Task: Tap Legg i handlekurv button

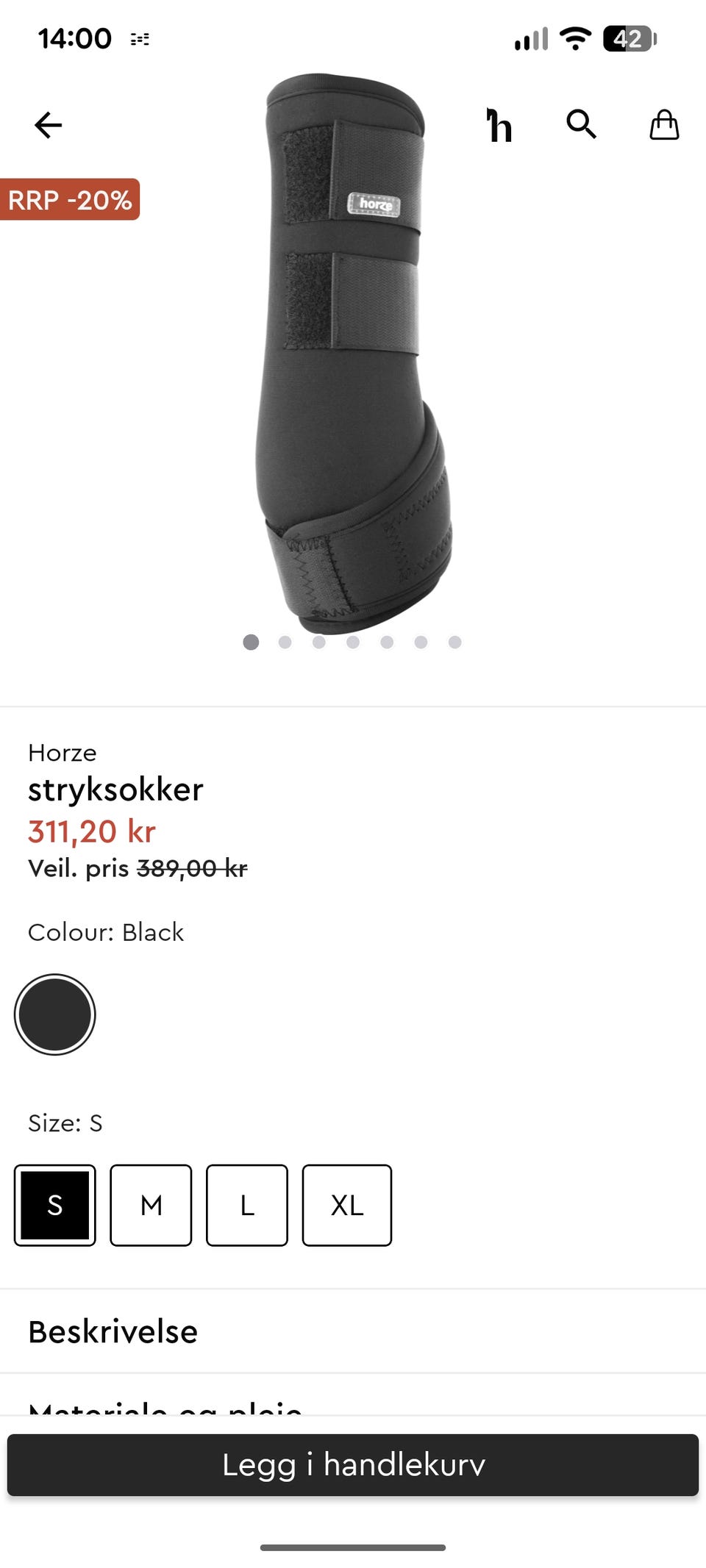Action: pos(353,1465)
